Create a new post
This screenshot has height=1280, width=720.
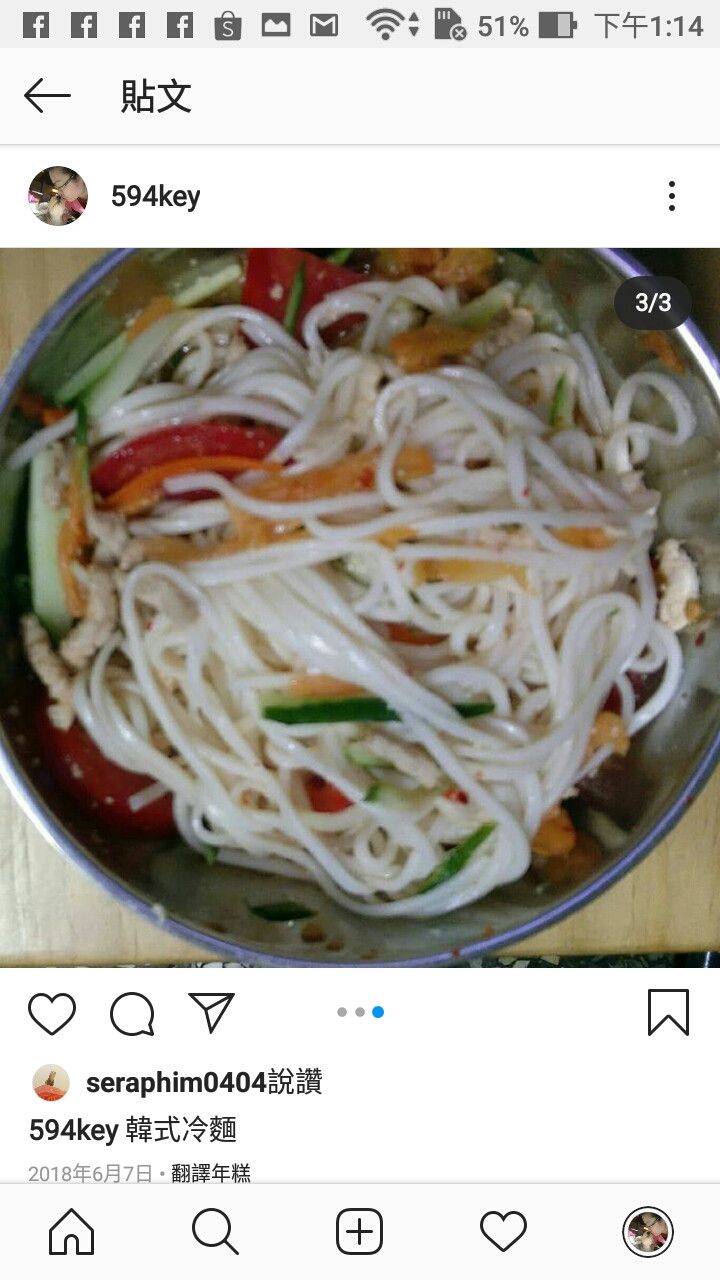[359, 1232]
